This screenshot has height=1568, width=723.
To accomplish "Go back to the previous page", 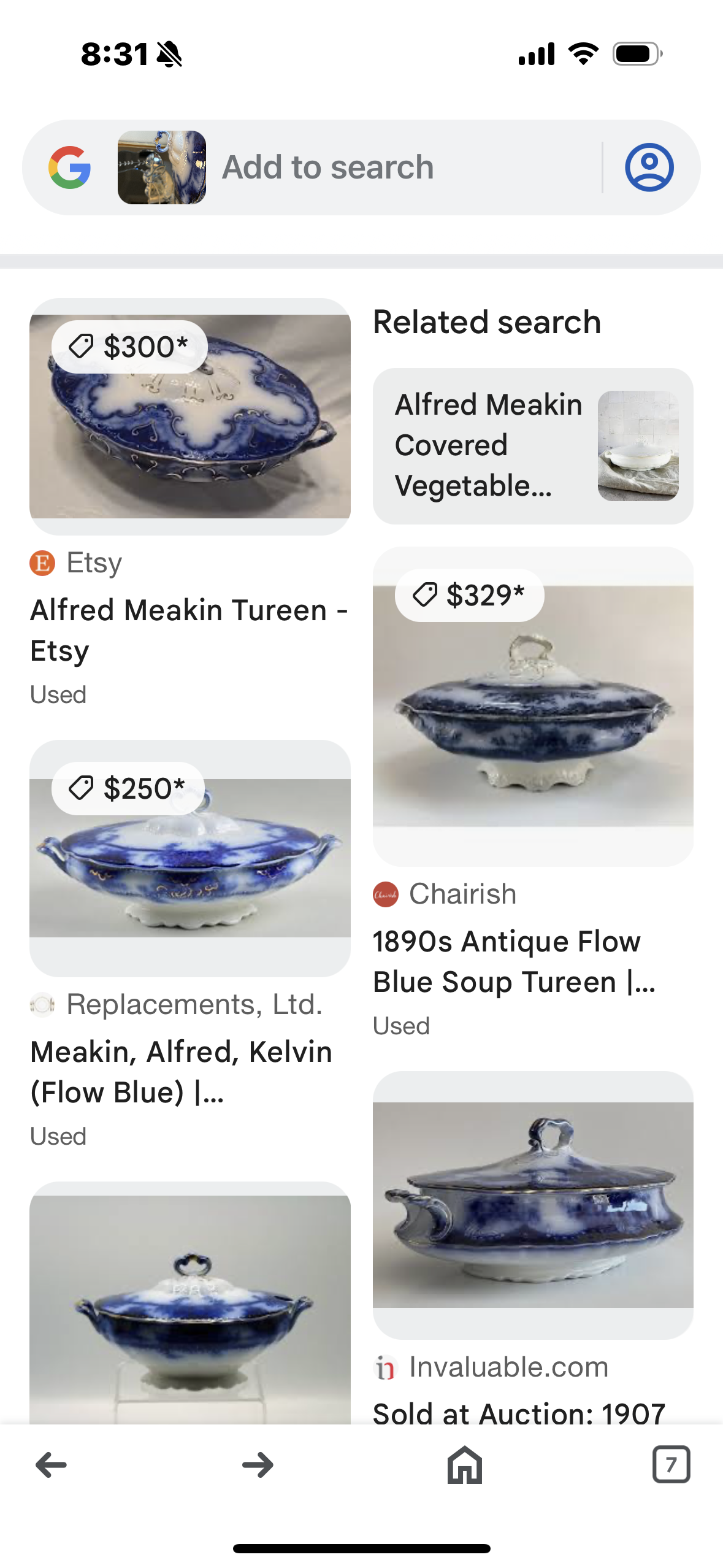I will coord(52,1465).
